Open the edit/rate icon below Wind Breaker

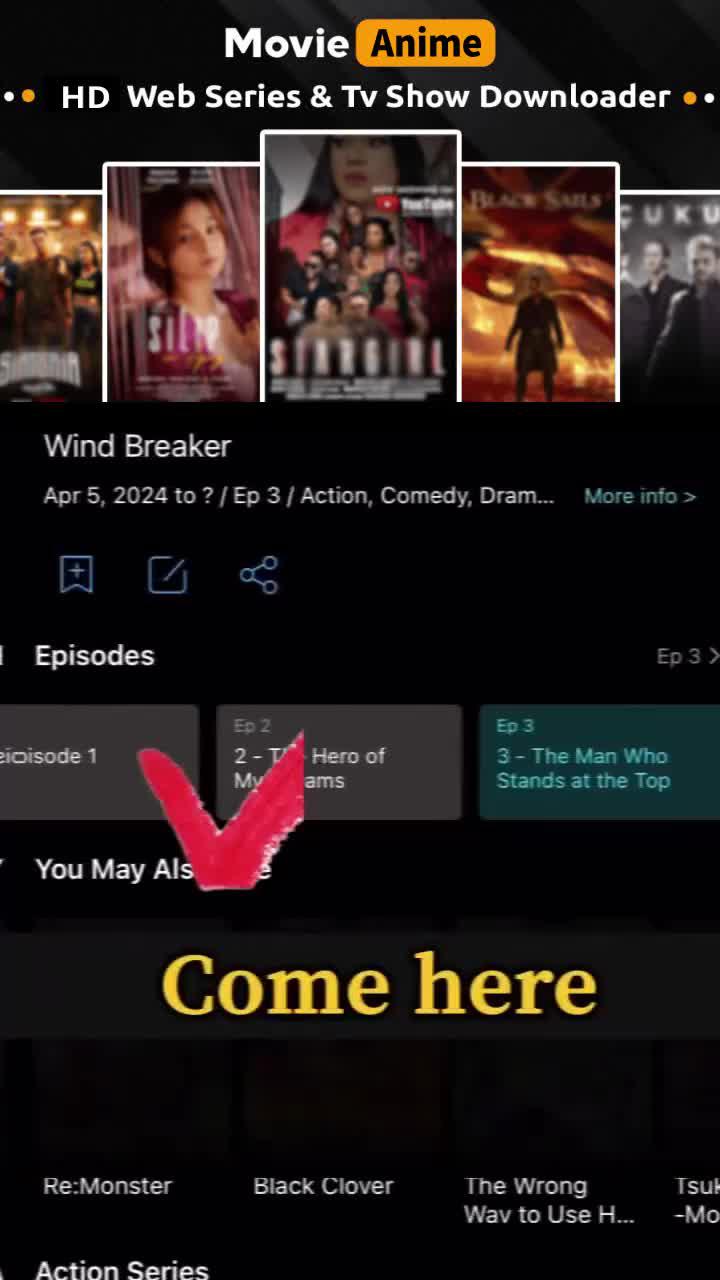[167, 574]
